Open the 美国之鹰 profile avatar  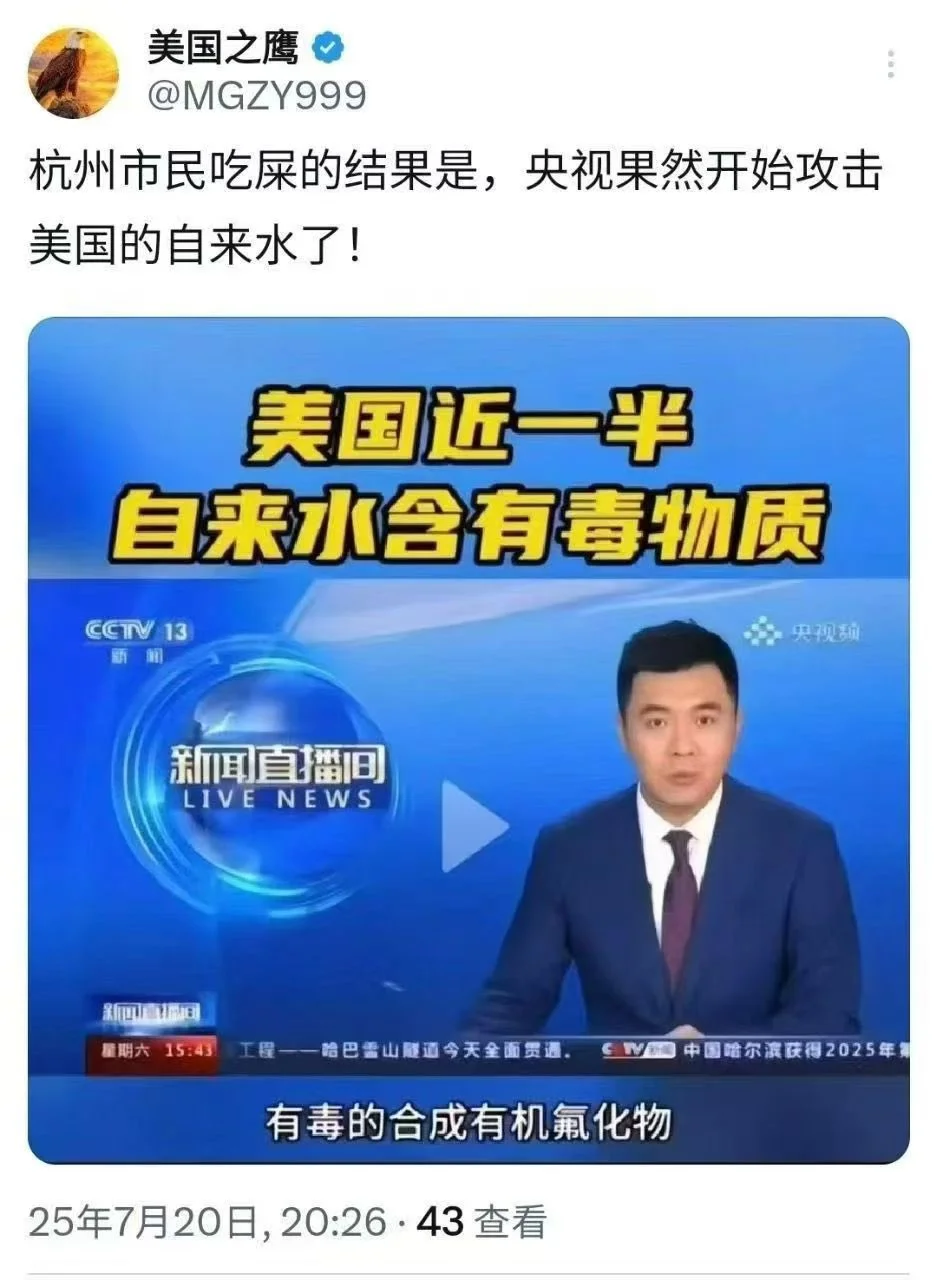pos(73,72)
